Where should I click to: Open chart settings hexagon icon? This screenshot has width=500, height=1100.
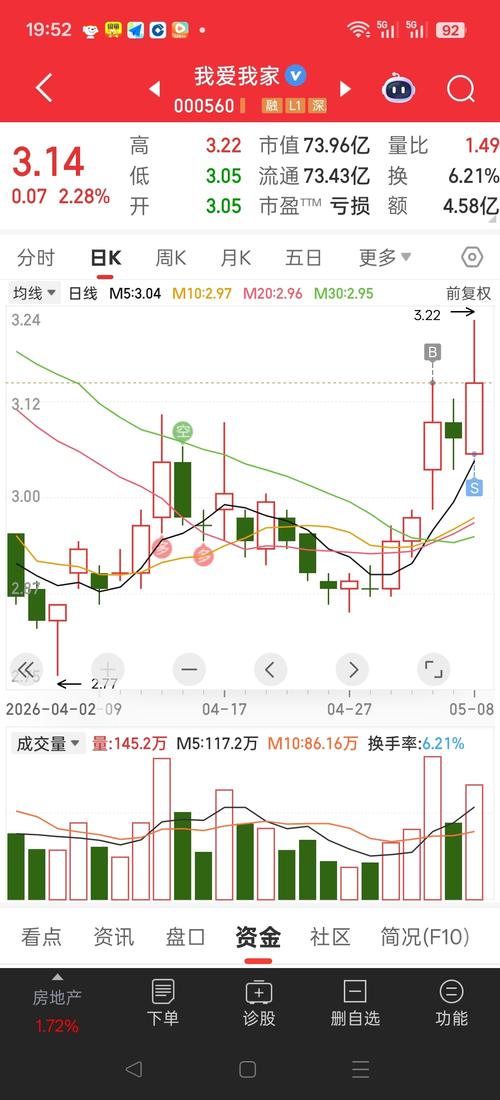pyautogui.click(x=472, y=257)
